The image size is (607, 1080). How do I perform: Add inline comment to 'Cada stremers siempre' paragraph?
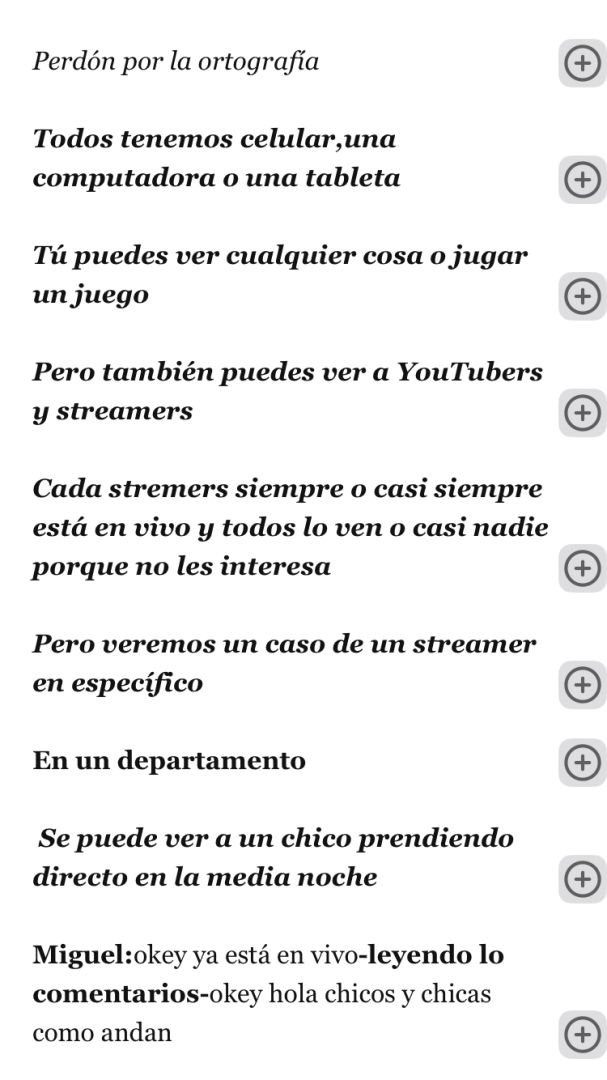[582, 568]
